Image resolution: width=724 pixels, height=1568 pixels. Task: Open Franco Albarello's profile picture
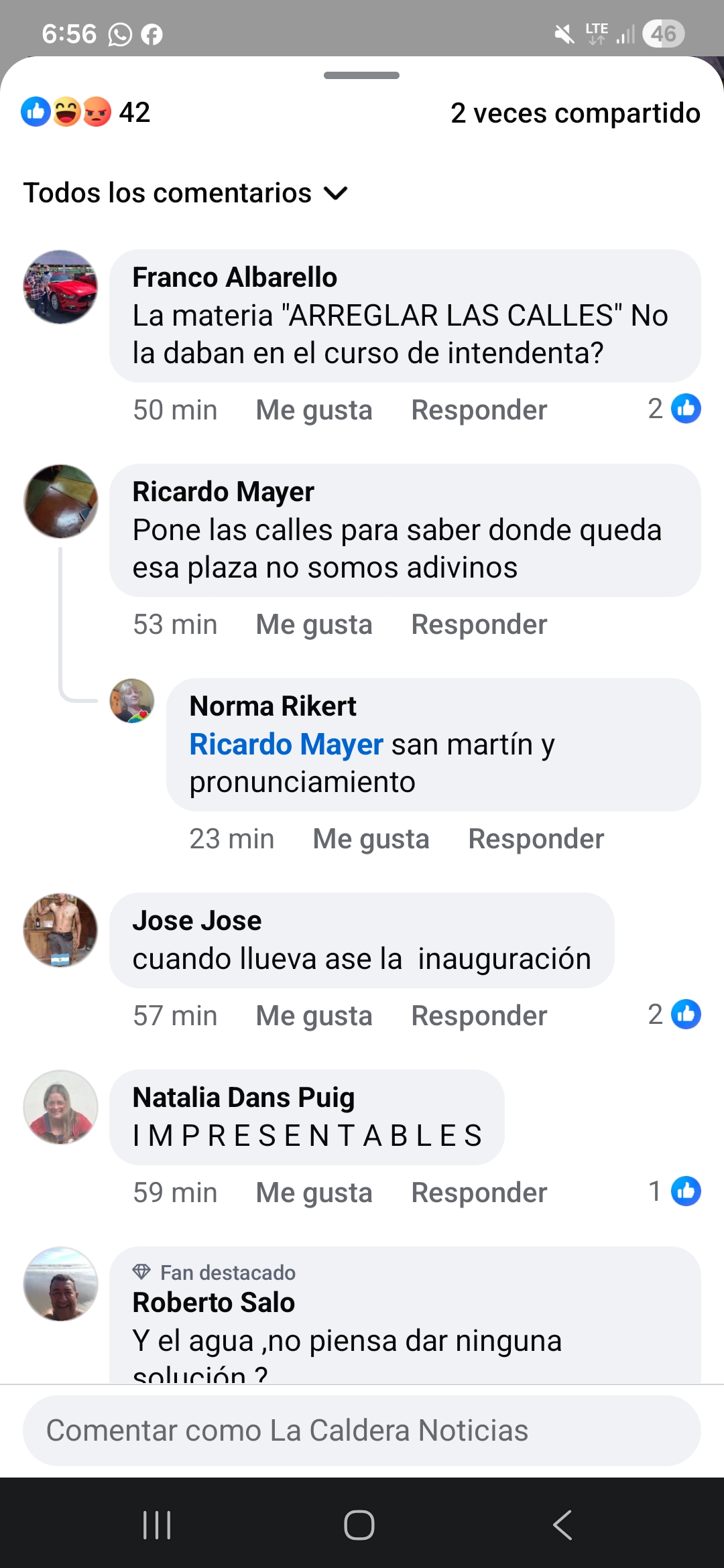point(60,287)
